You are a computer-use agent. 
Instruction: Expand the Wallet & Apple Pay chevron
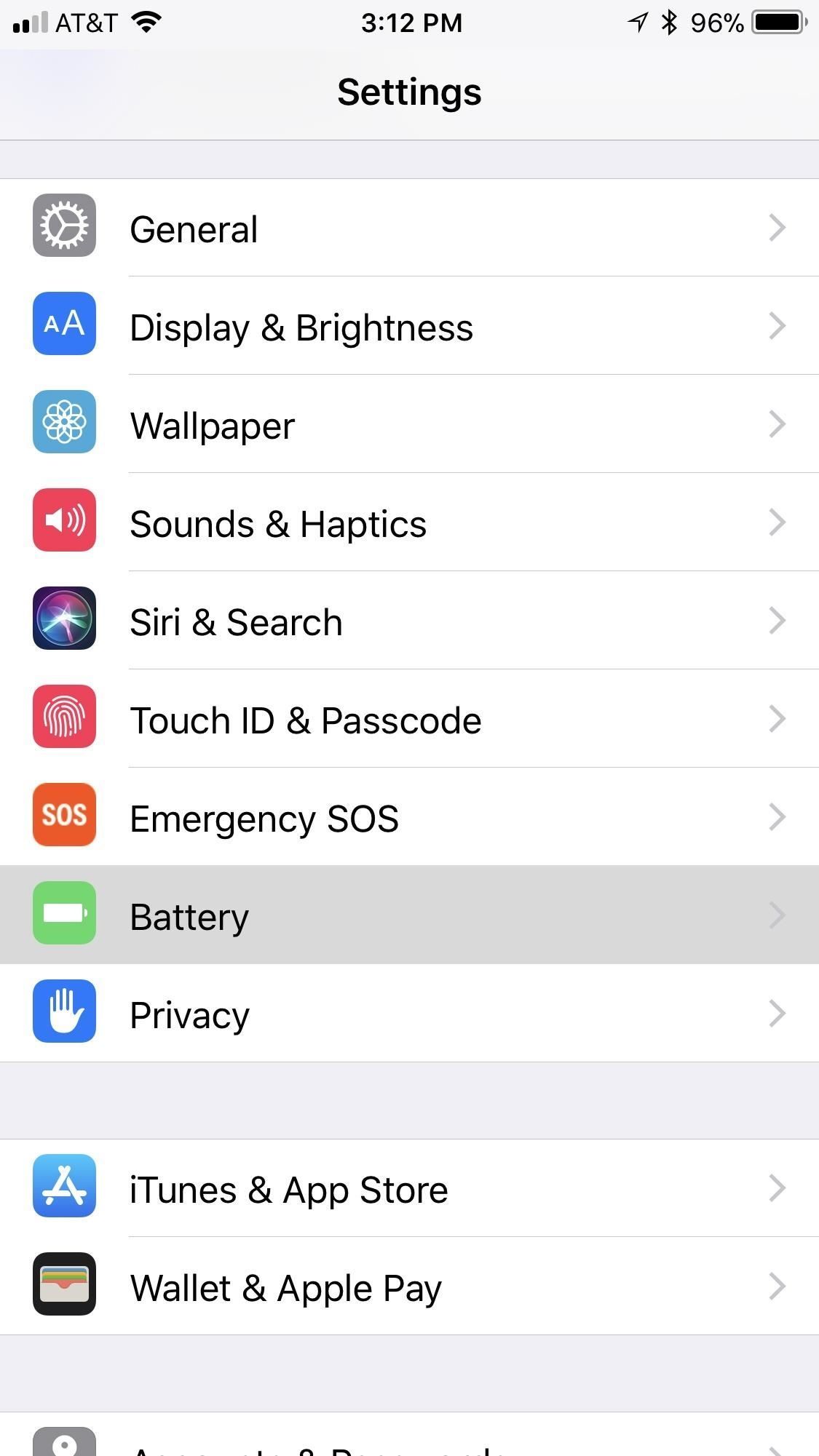pyautogui.click(x=778, y=1286)
